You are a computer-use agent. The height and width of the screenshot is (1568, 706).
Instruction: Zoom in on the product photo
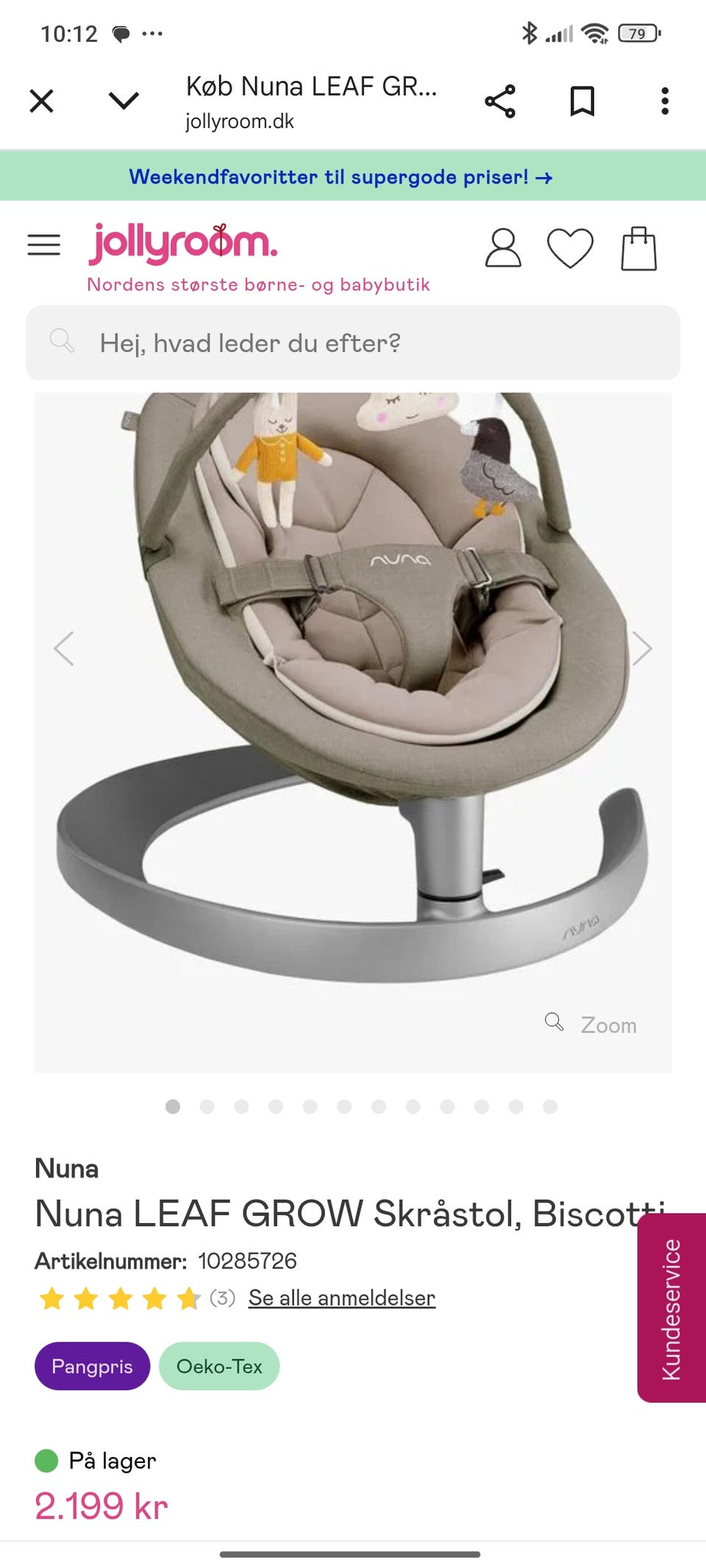point(592,1024)
